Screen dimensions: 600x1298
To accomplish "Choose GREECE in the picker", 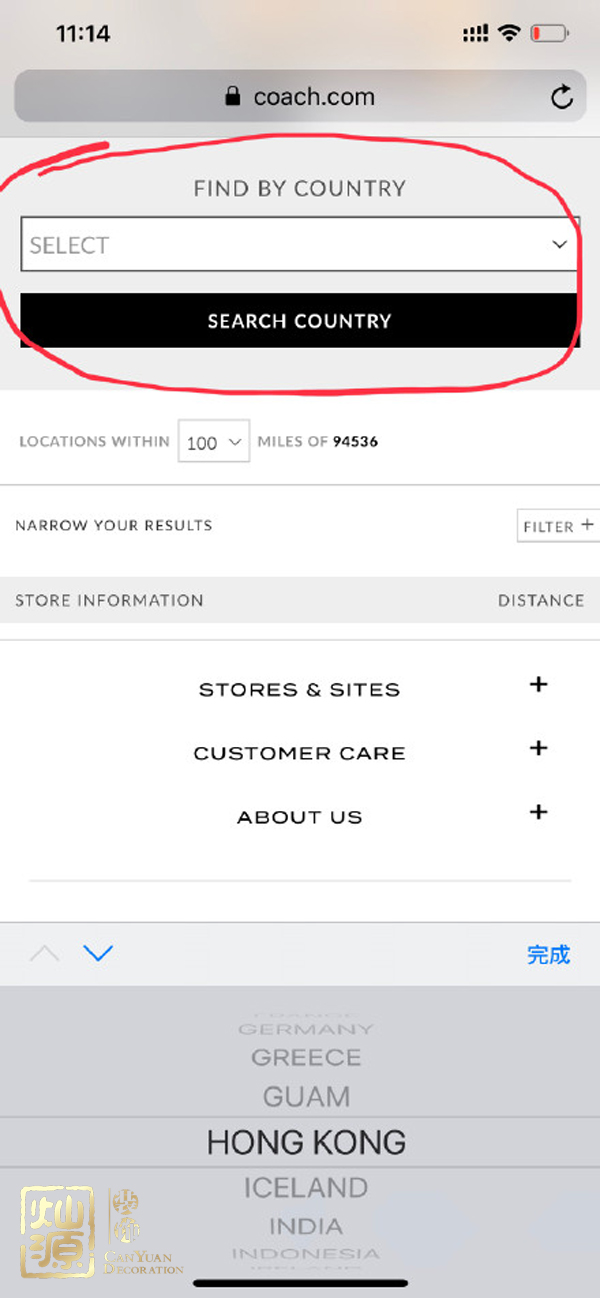I will pos(306,1057).
